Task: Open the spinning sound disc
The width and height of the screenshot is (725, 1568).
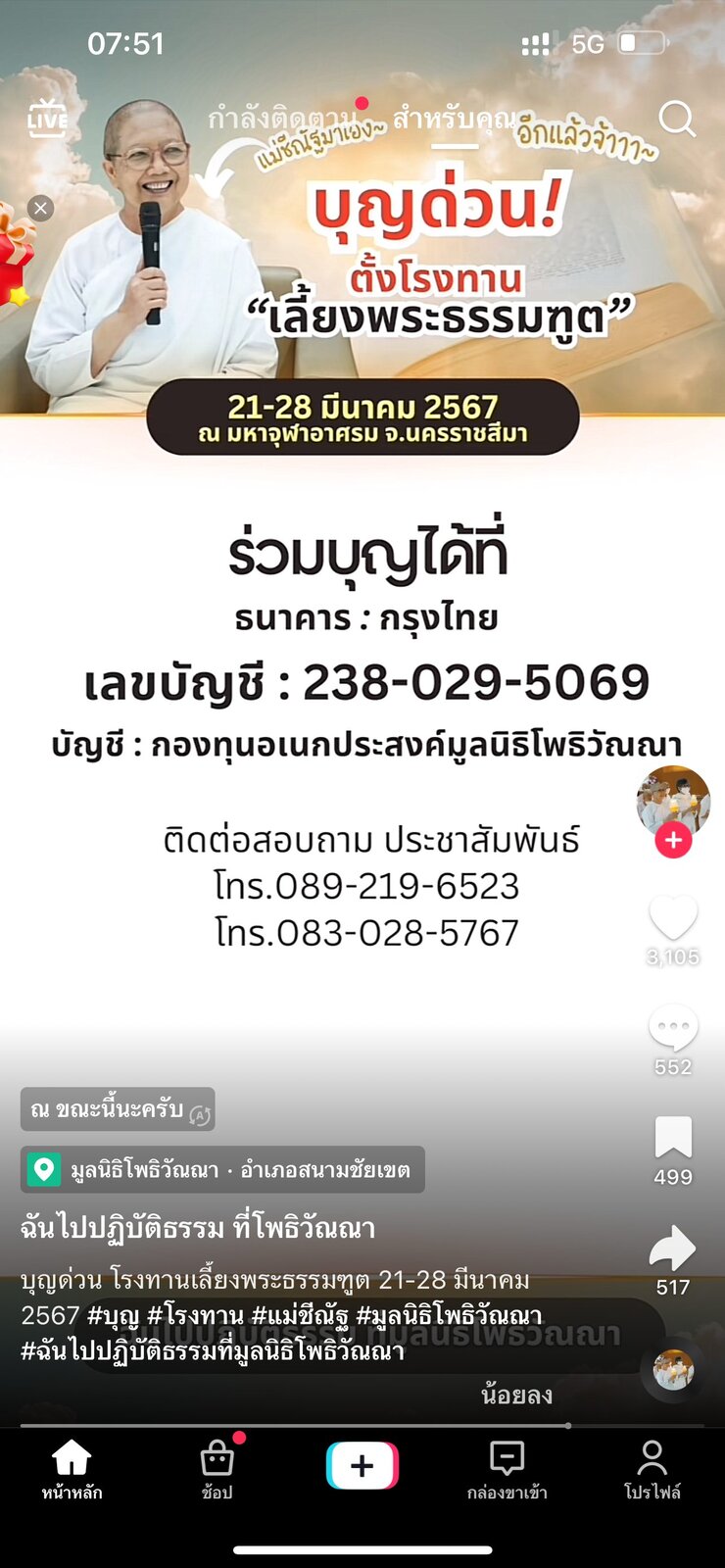Action: 673,1370
